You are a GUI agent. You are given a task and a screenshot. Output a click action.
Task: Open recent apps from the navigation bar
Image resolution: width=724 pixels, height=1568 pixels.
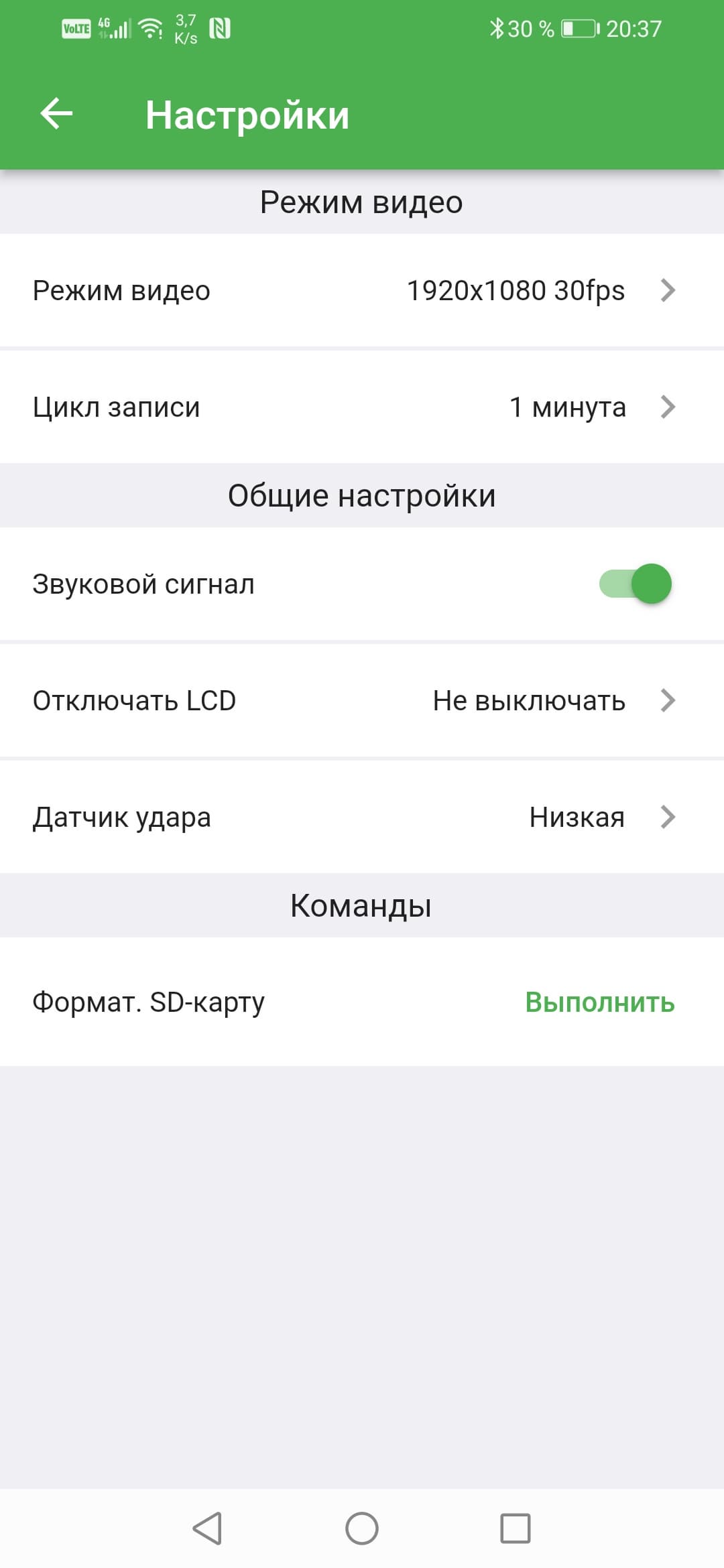coord(515,1528)
